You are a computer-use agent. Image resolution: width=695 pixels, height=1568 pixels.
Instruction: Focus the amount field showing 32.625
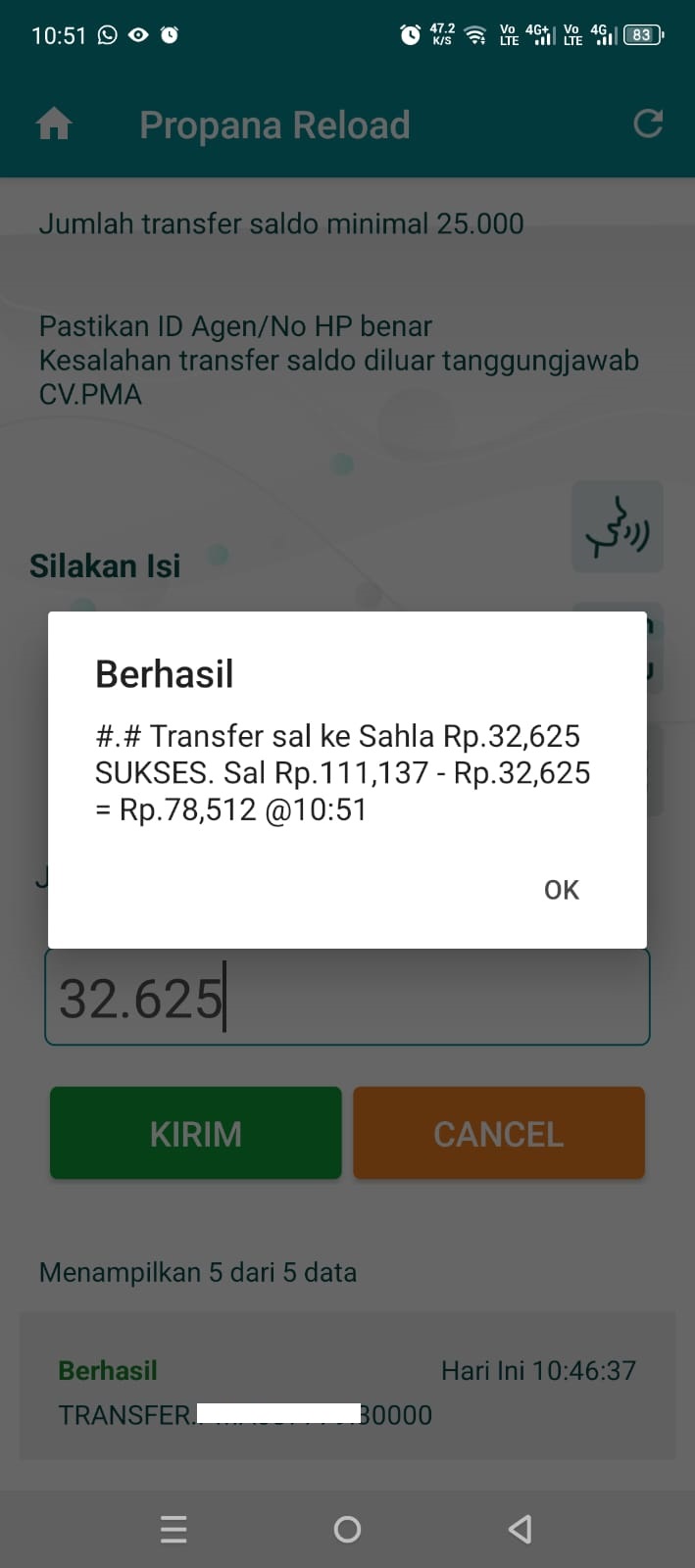[347, 999]
